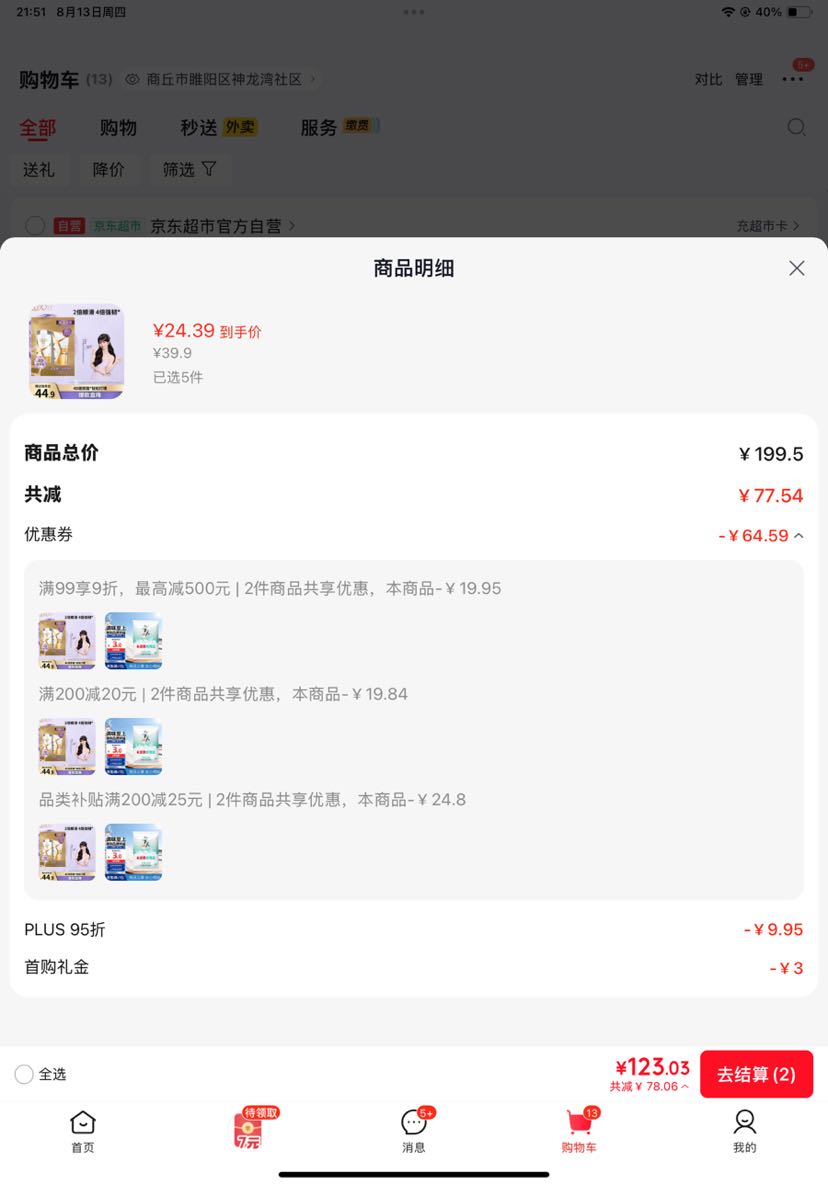Go to the 首页 home tab
This screenshot has width=828, height=1185.
[x=83, y=1131]
